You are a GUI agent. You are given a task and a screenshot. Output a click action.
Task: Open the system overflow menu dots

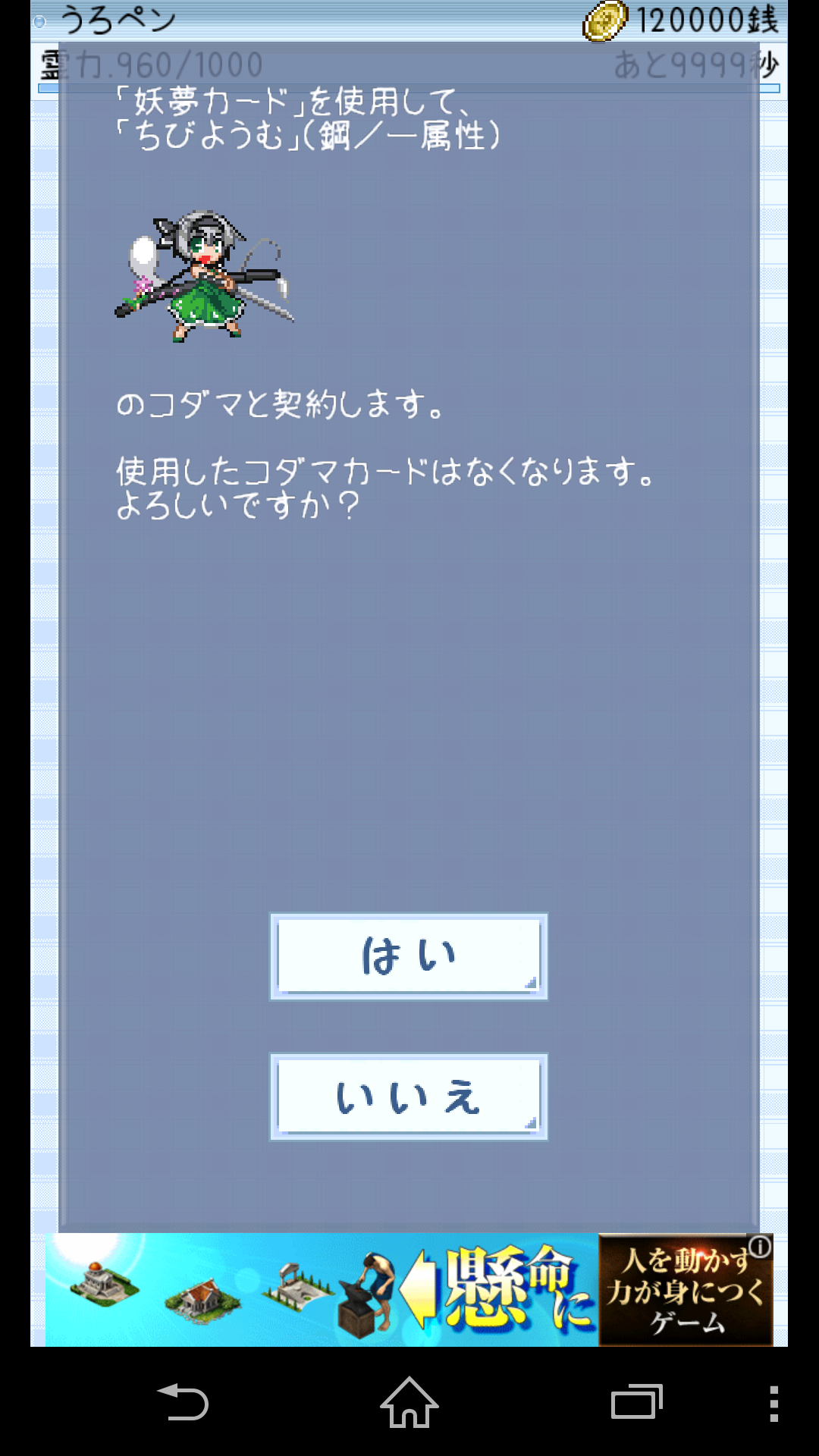click(773, 1403)
